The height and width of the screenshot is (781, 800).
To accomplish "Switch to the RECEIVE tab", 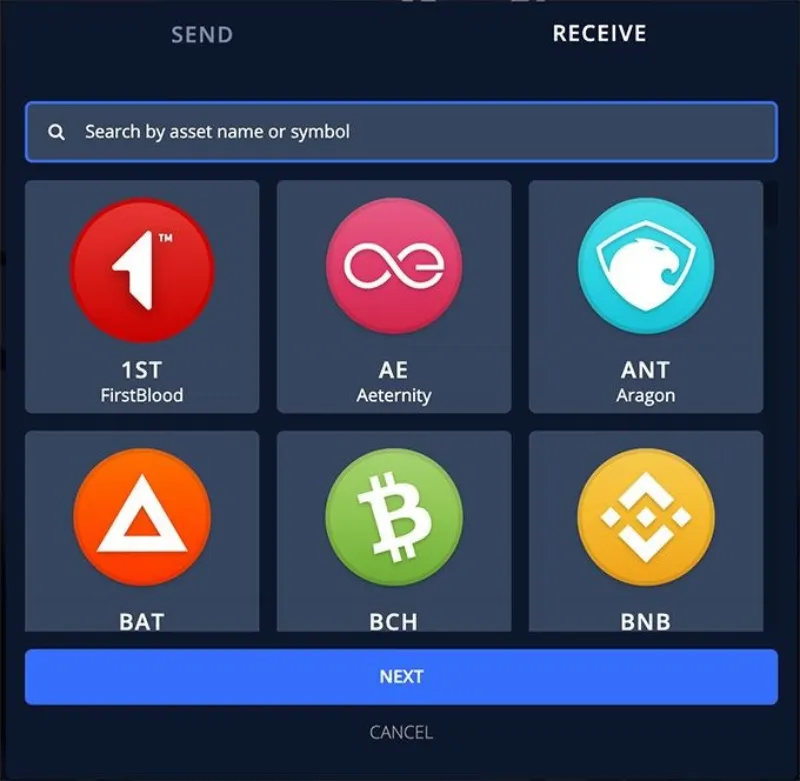I will [x=599, y=34].
